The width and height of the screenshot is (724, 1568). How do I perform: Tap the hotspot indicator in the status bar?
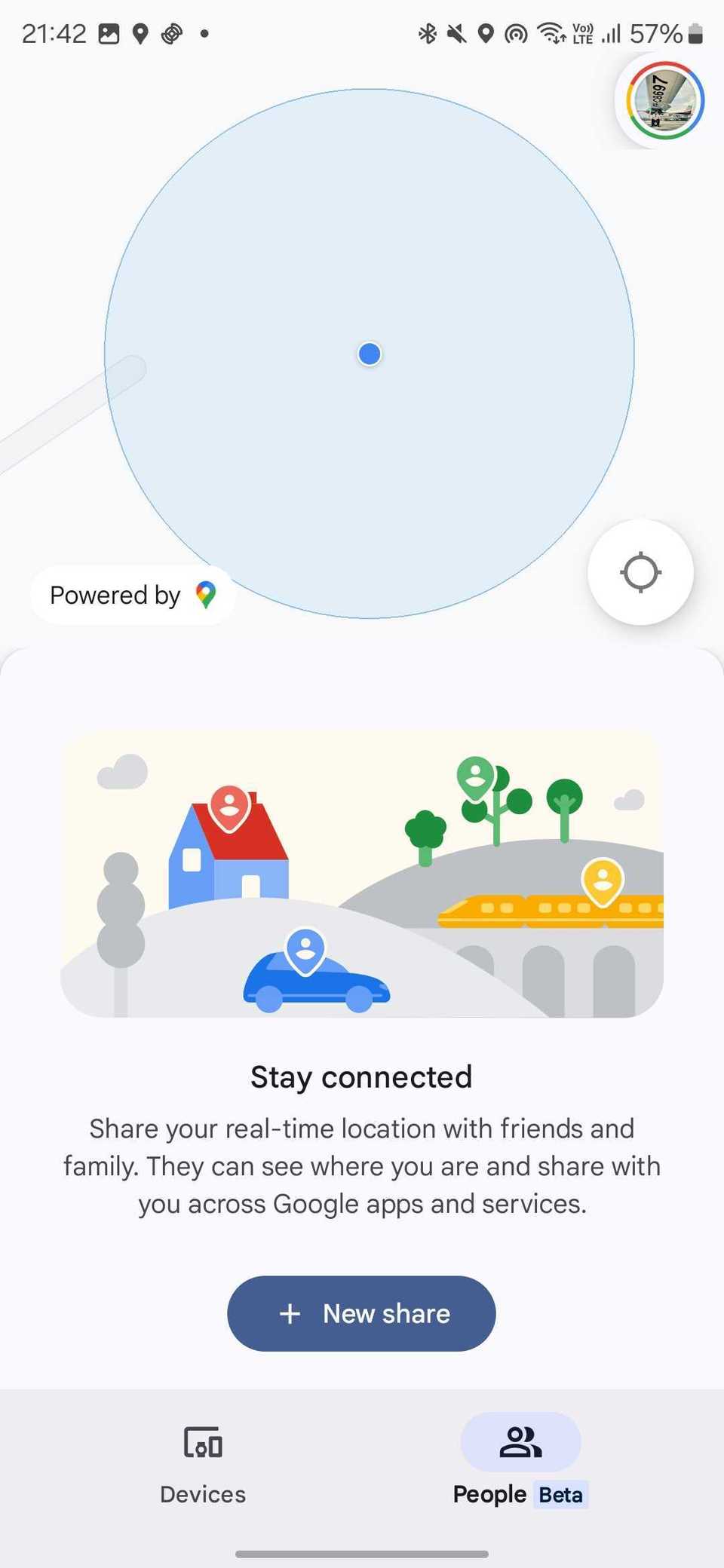[516, 34]
